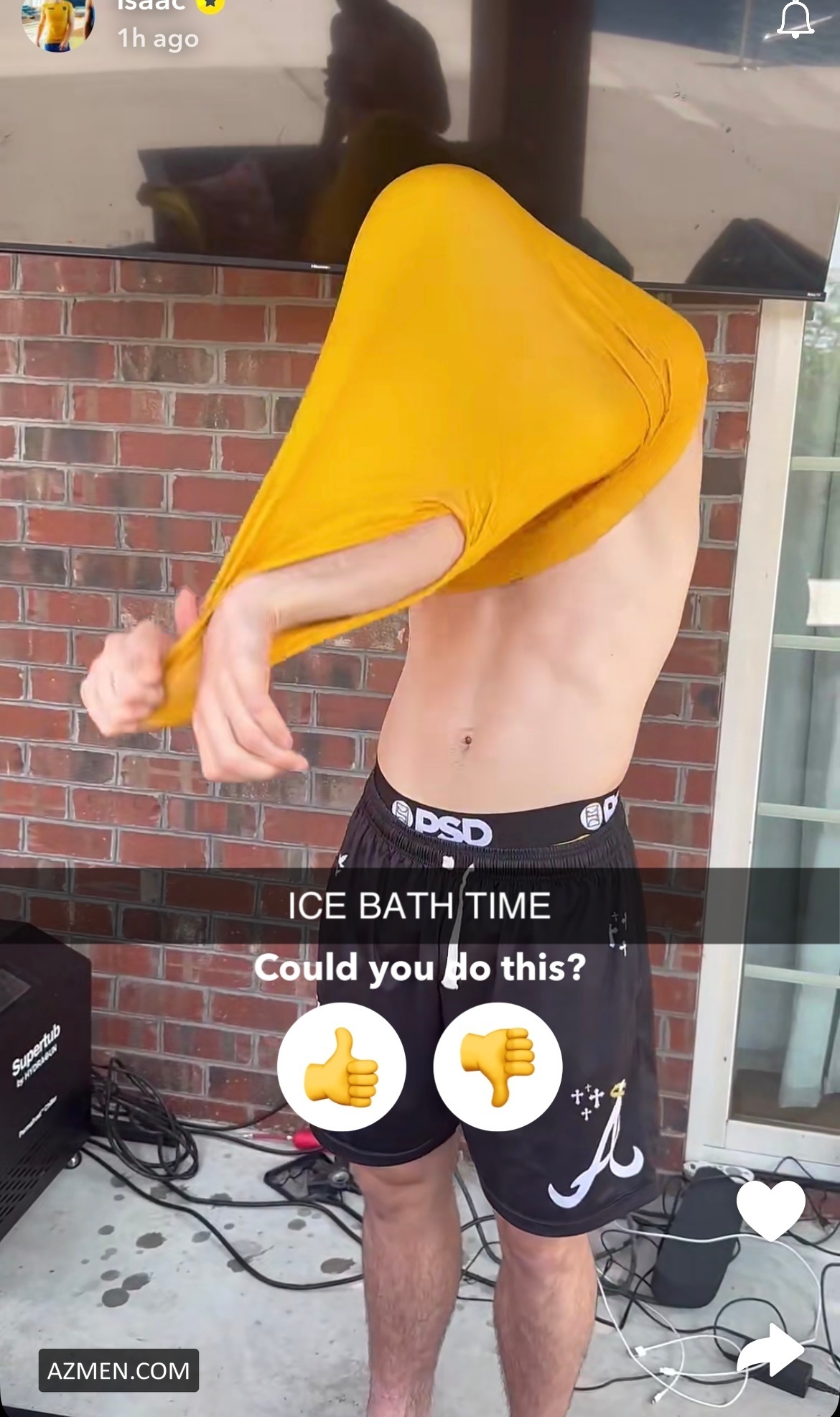The height and width of the screenshot is (1417, 840).
Task: Open Isaac's profile picture
Action: tap(59, 23)
